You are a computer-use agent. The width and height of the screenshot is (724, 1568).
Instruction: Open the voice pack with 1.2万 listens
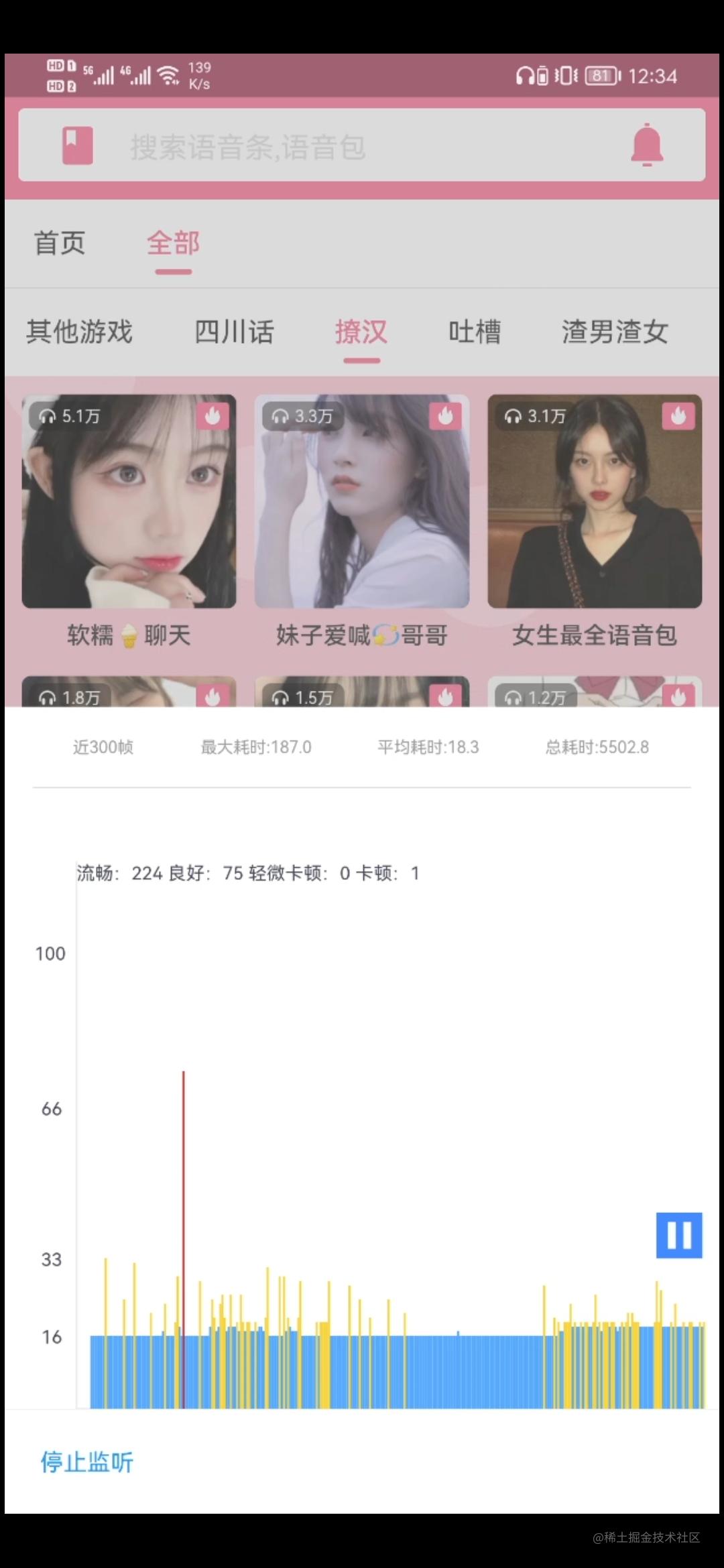click(595, 692)
